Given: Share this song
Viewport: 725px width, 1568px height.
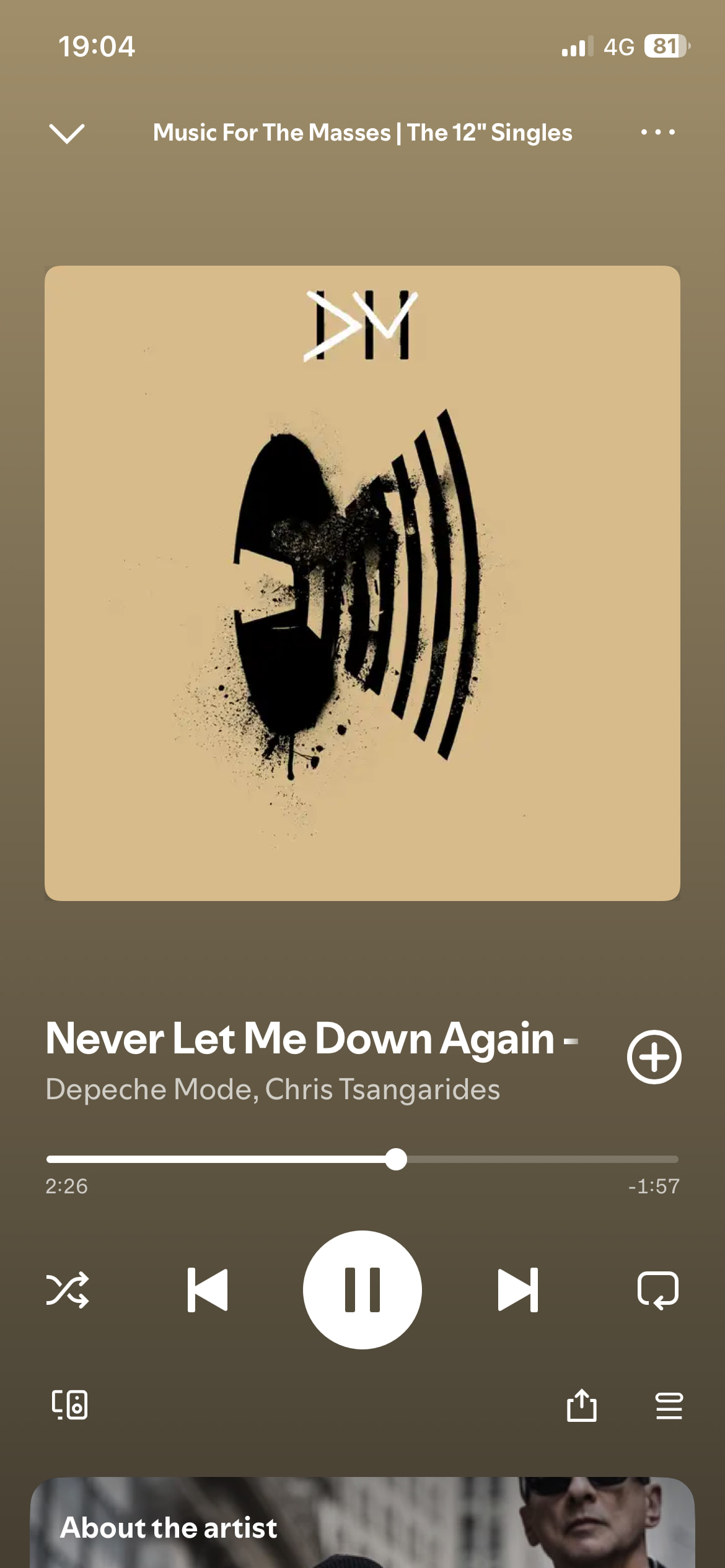Looking at the screenshot, I should tap(581, 1405).
